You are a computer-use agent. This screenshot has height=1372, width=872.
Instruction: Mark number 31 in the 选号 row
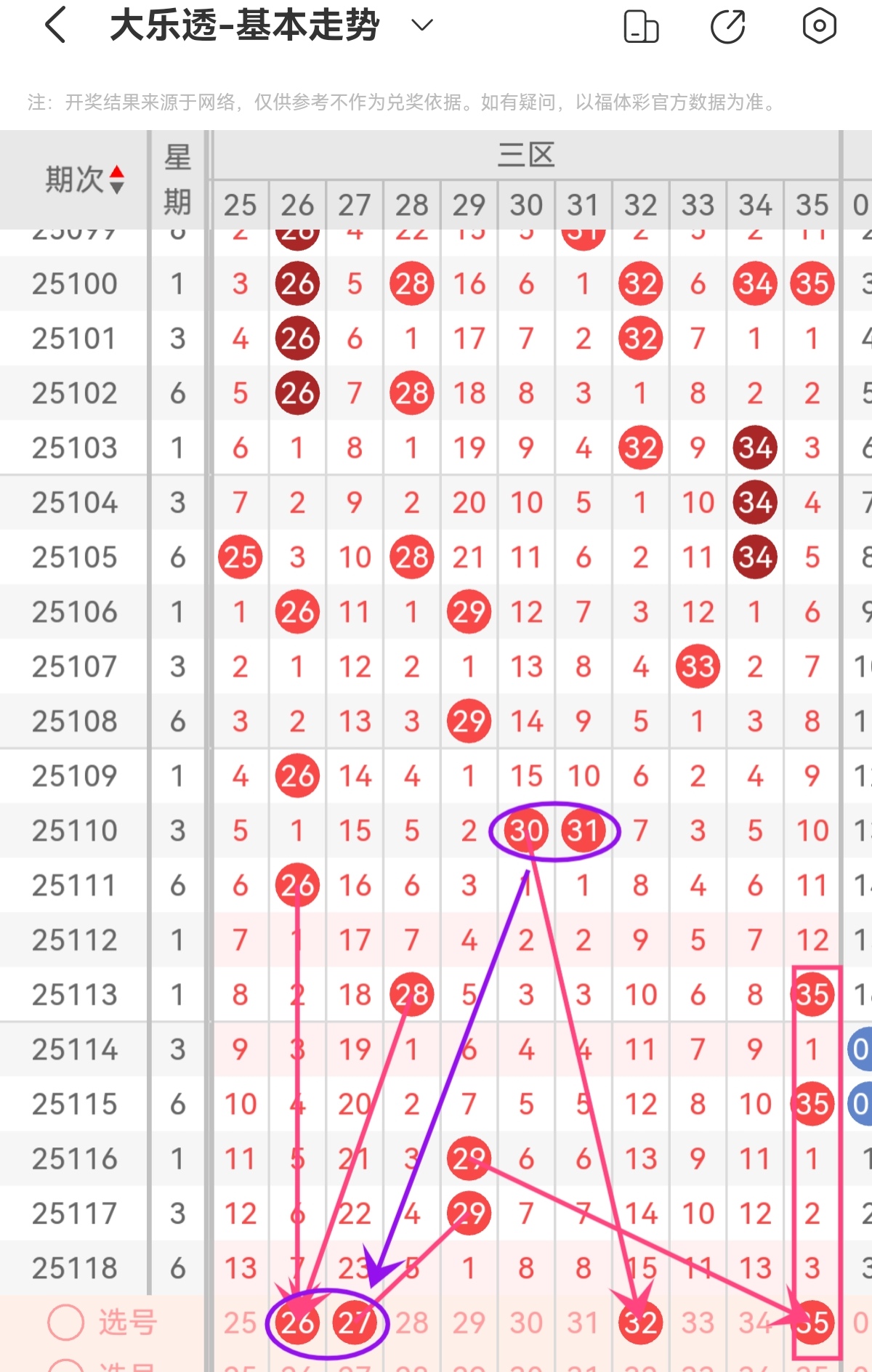pos(583,1323)
